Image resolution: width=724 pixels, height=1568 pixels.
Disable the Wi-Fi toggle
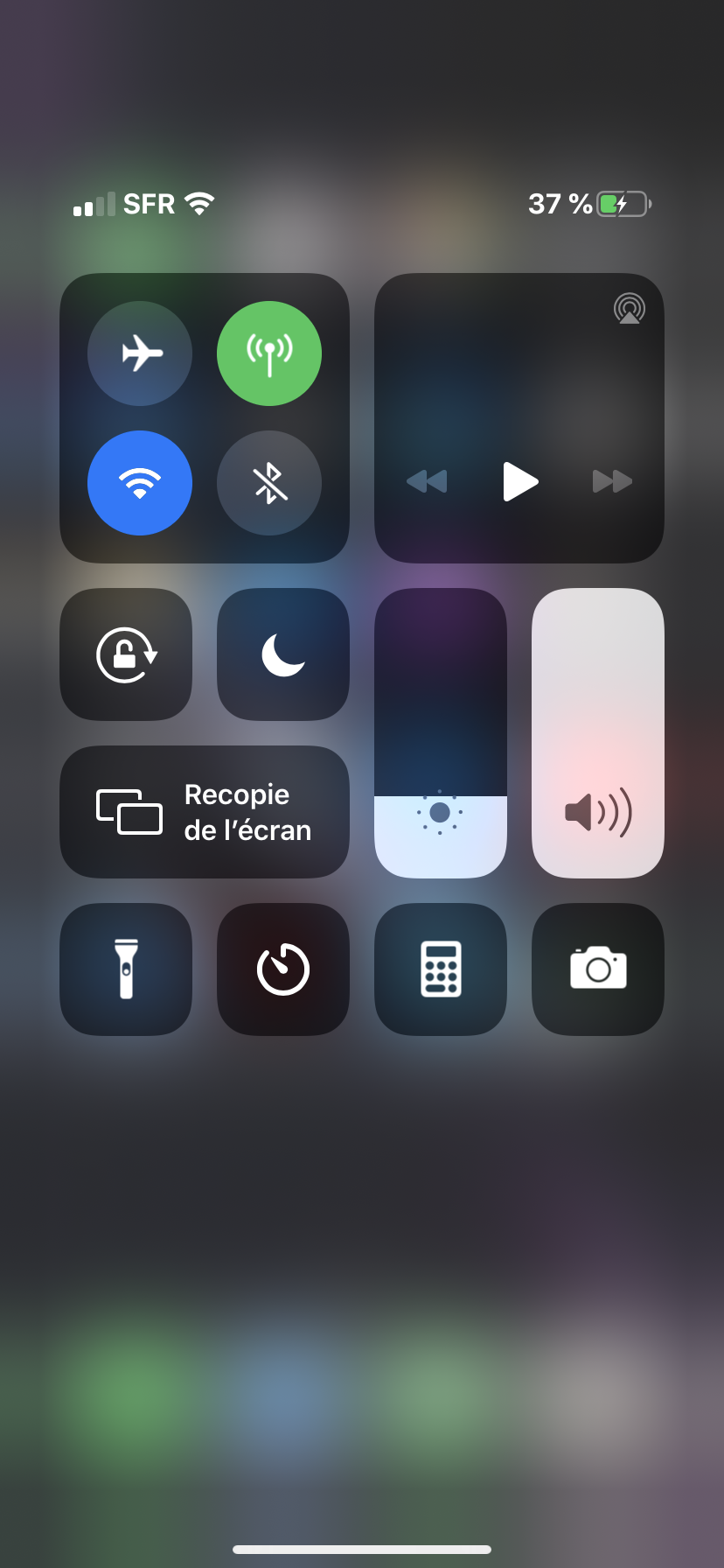coord(140,483)
